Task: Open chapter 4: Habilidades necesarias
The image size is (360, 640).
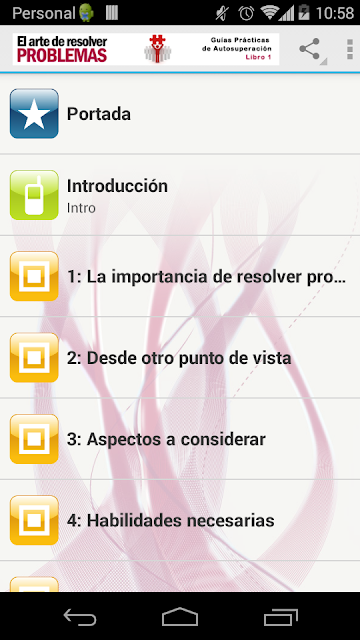Action: (x=180, y=520)
